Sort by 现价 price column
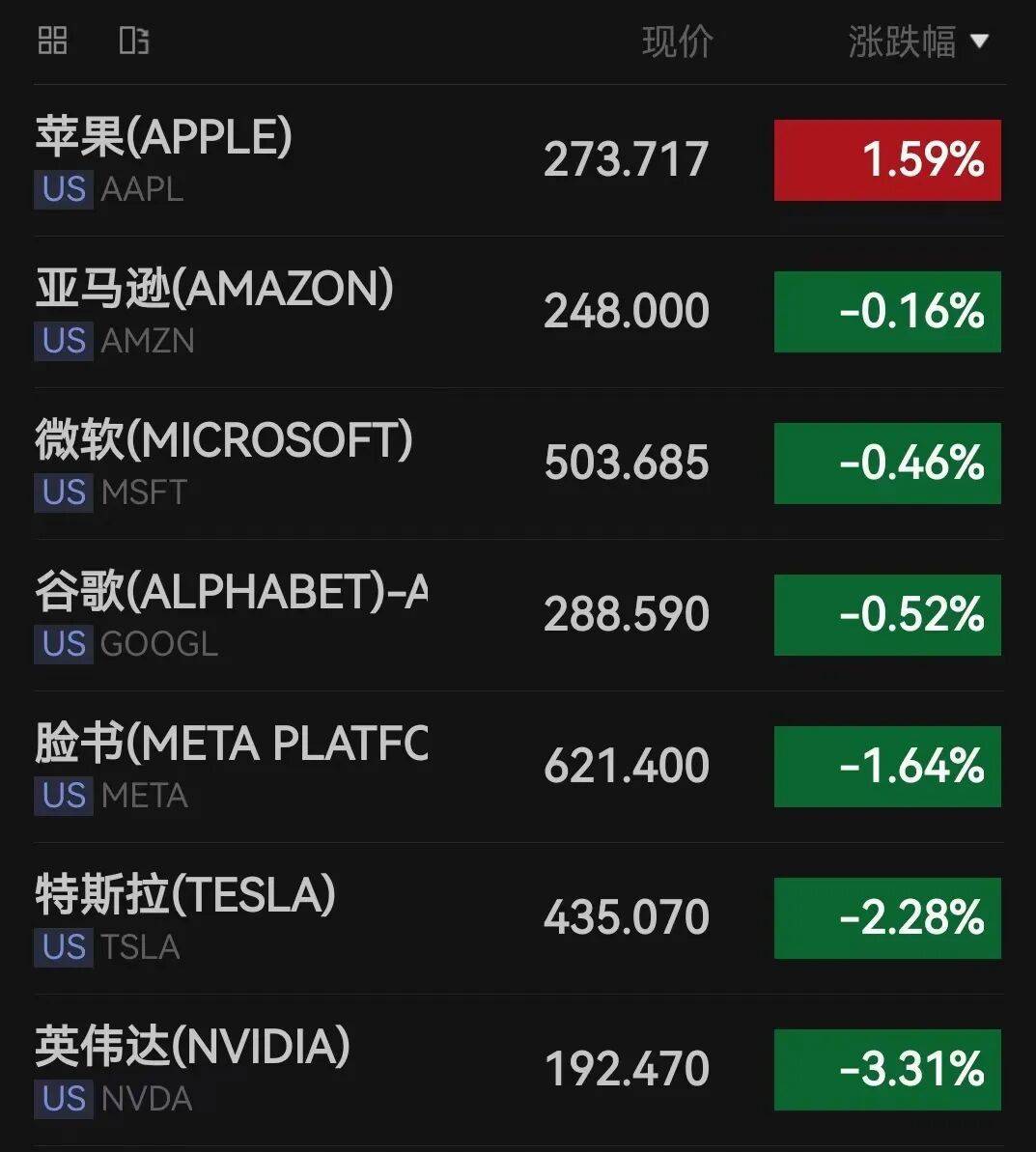The image size is (1036, 1152). click(677, 42)
